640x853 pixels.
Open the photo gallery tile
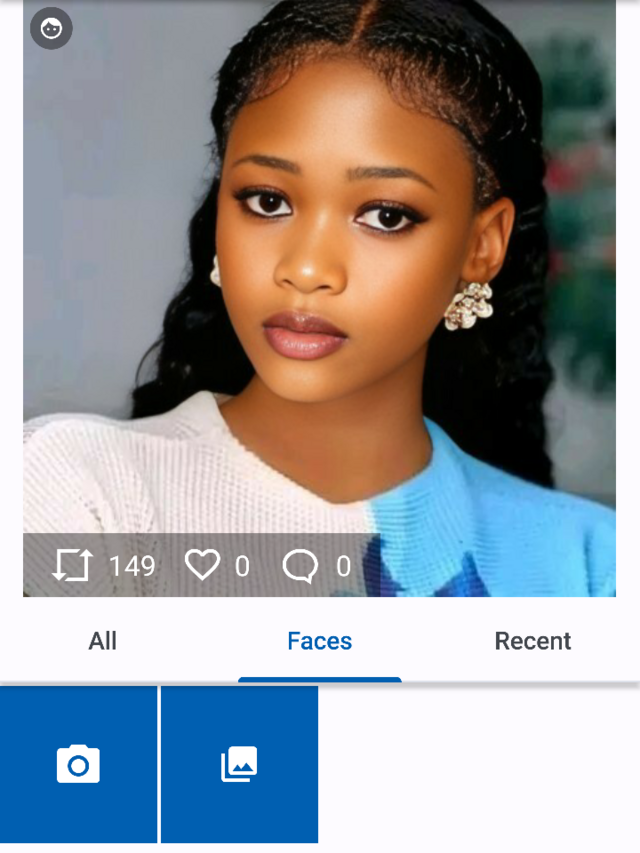point(239,765)
